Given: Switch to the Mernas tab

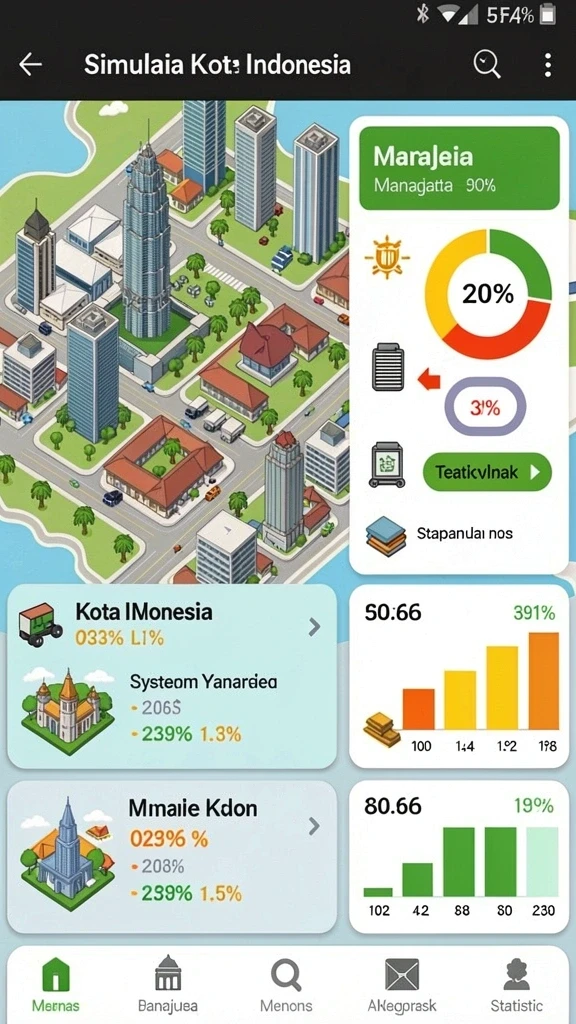Looking at the screenshot, I should (x=56, y=985).
